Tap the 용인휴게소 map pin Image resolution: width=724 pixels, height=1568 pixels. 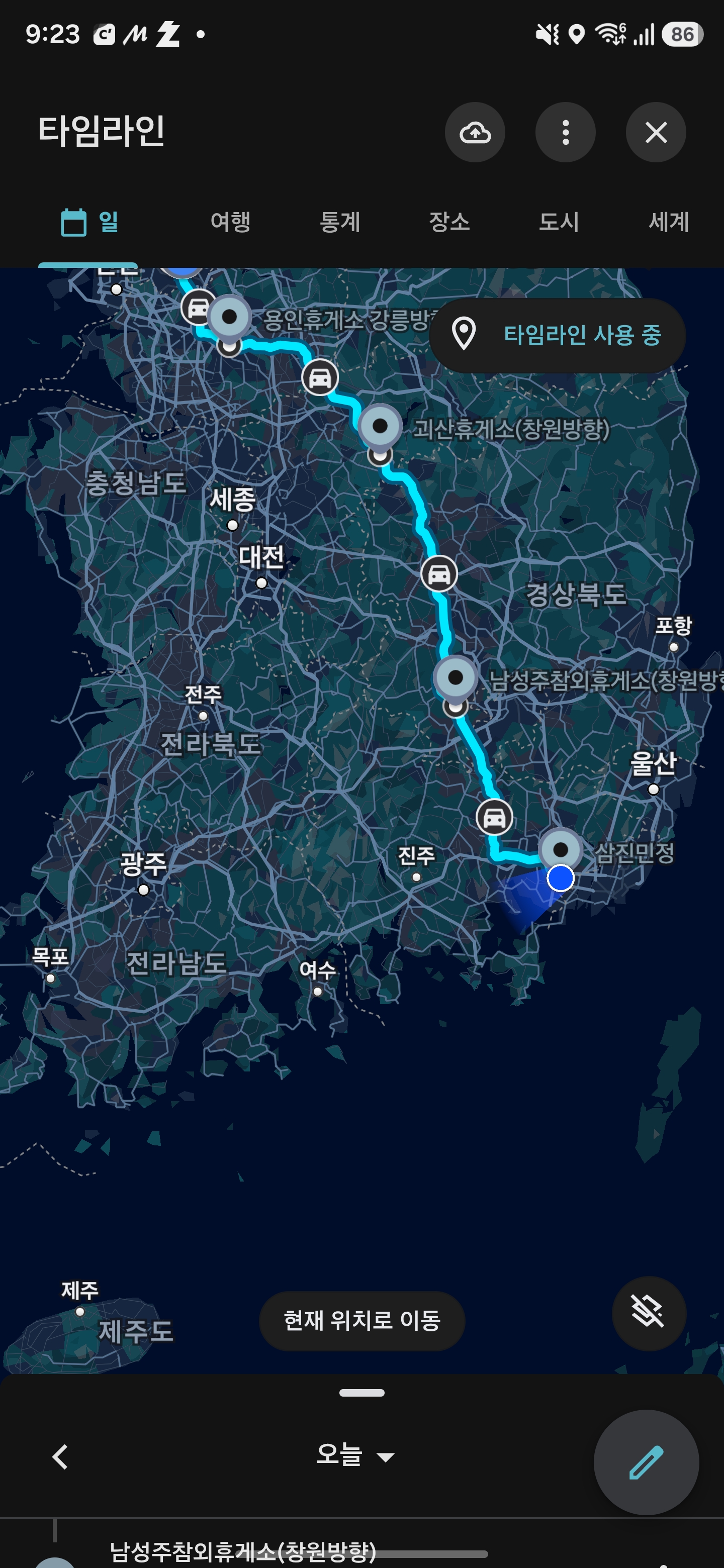(229, 318)
